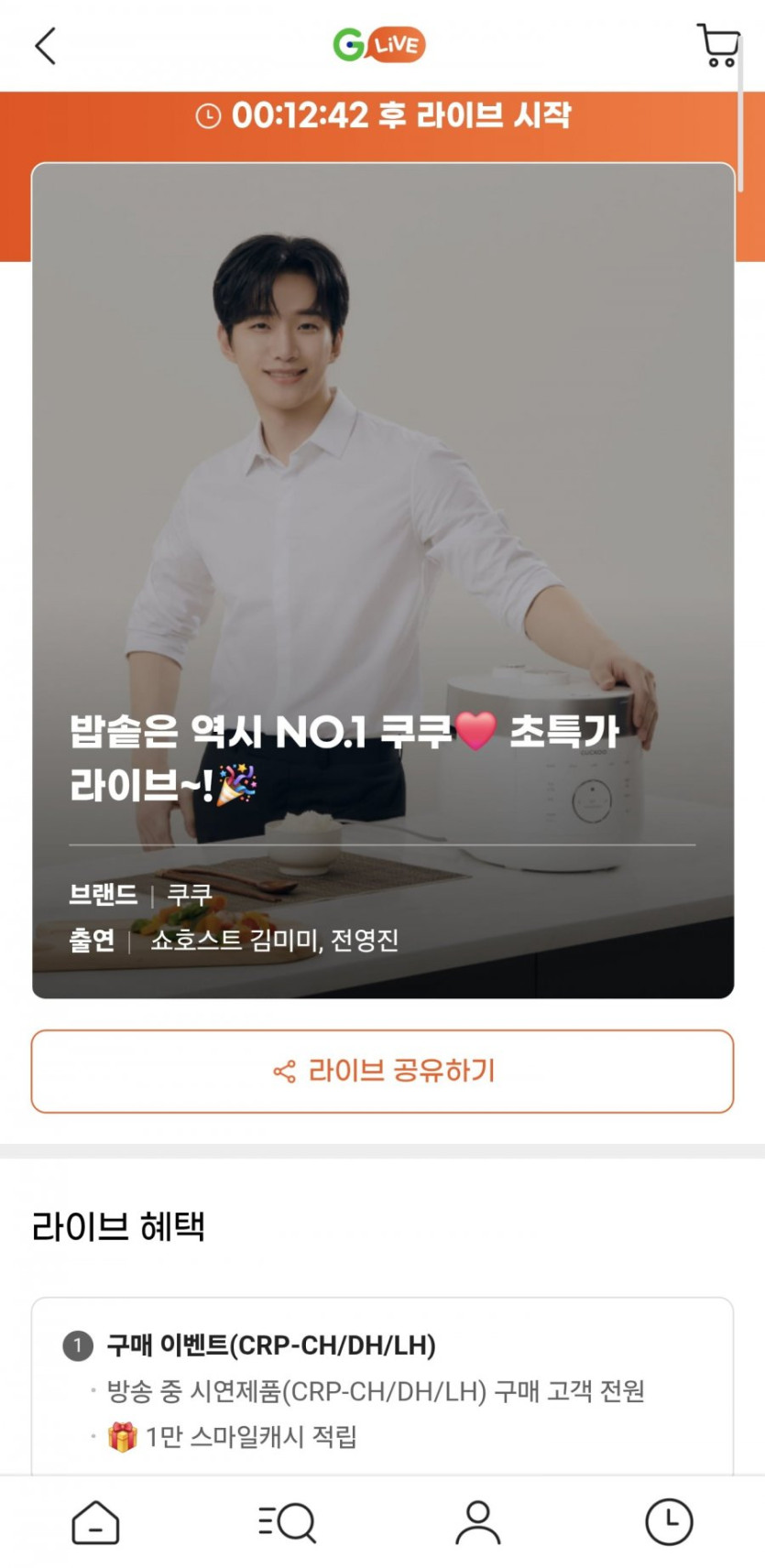Go back using the top-left arrow
Viewport: 765px width, 1568px height.
[x=45, y=46]
